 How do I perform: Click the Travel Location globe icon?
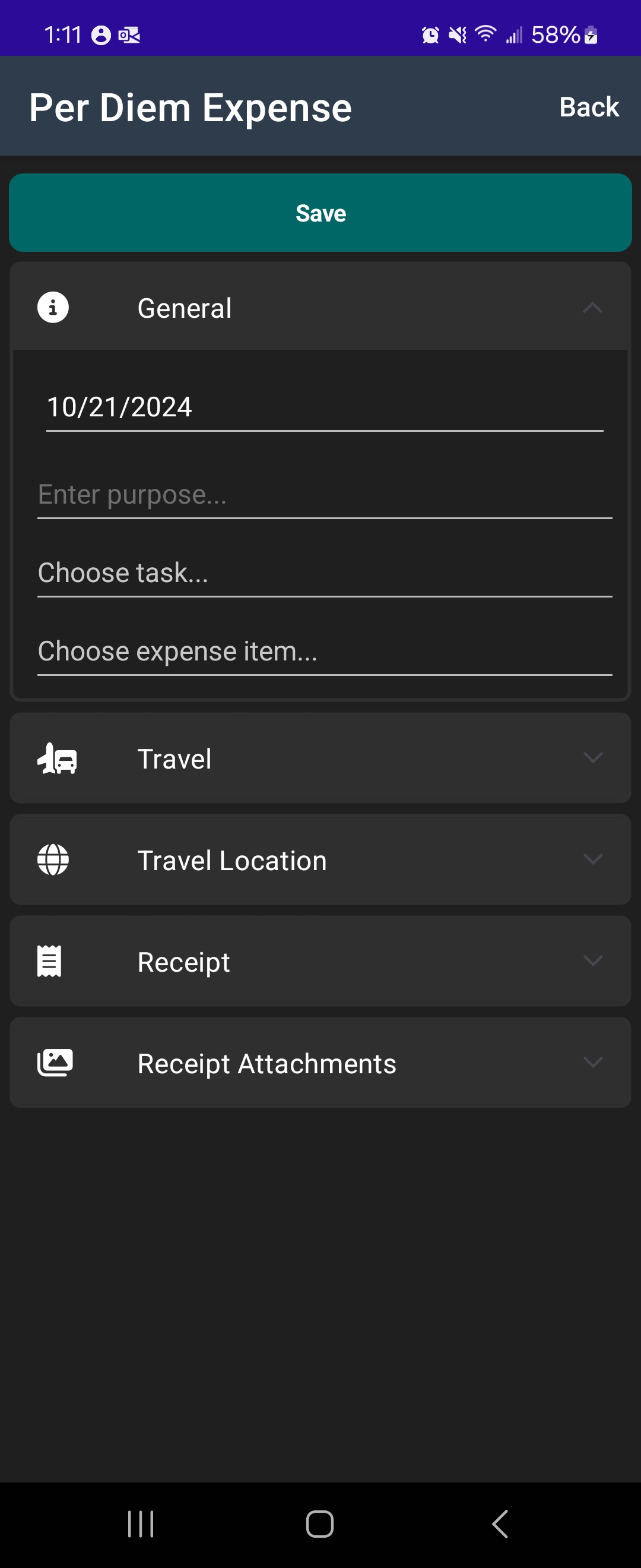(x=53, y=859)
